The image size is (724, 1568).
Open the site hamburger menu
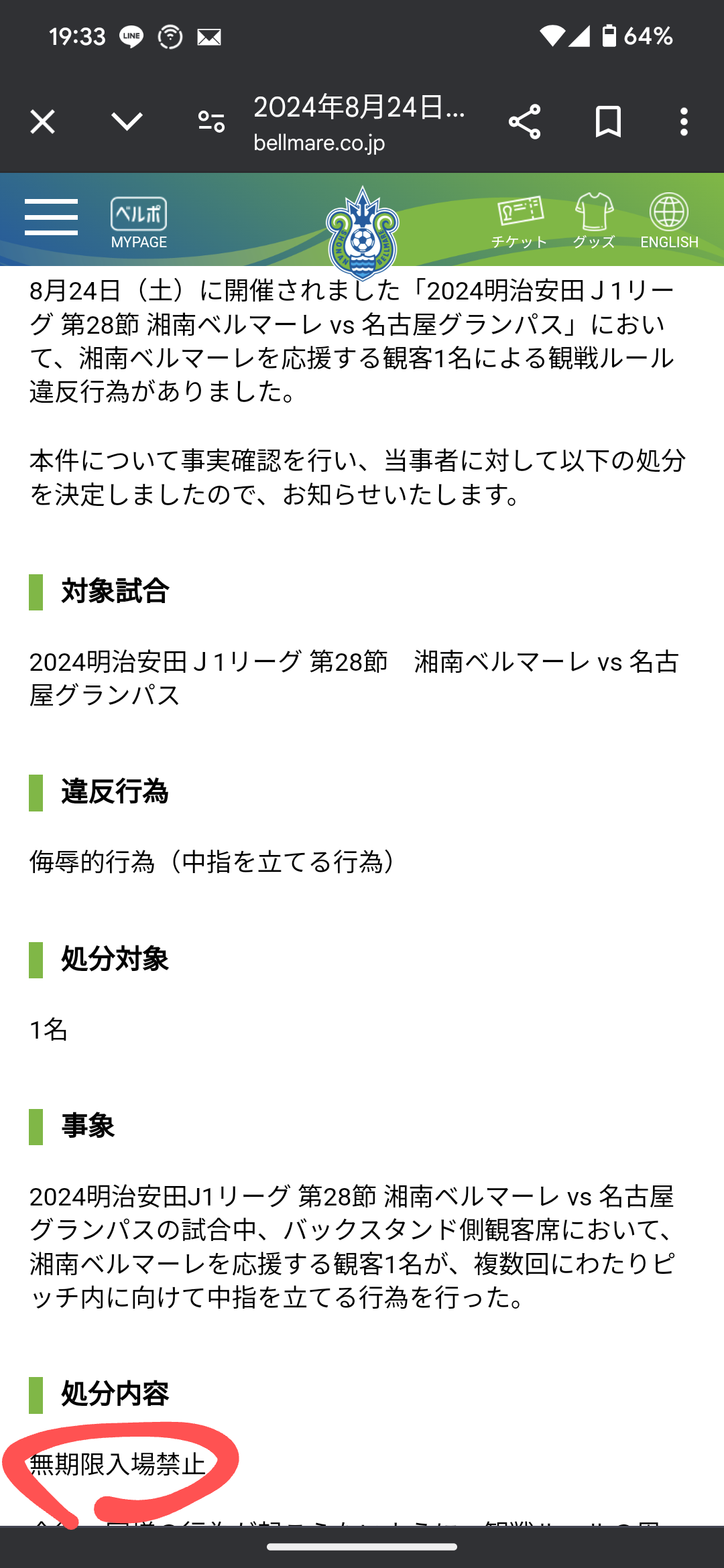coord(51,217)
